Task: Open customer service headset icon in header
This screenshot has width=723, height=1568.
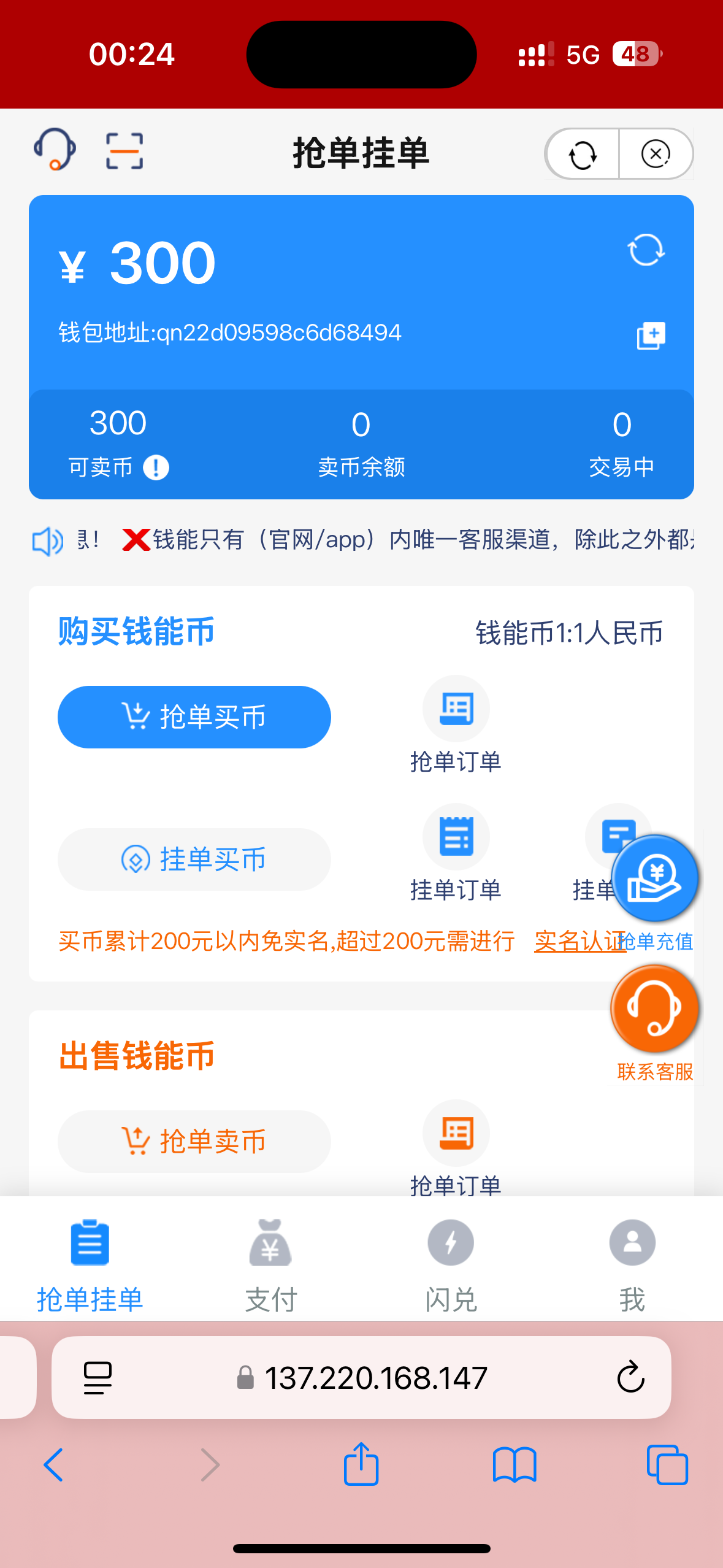Action: coord(55,150)
